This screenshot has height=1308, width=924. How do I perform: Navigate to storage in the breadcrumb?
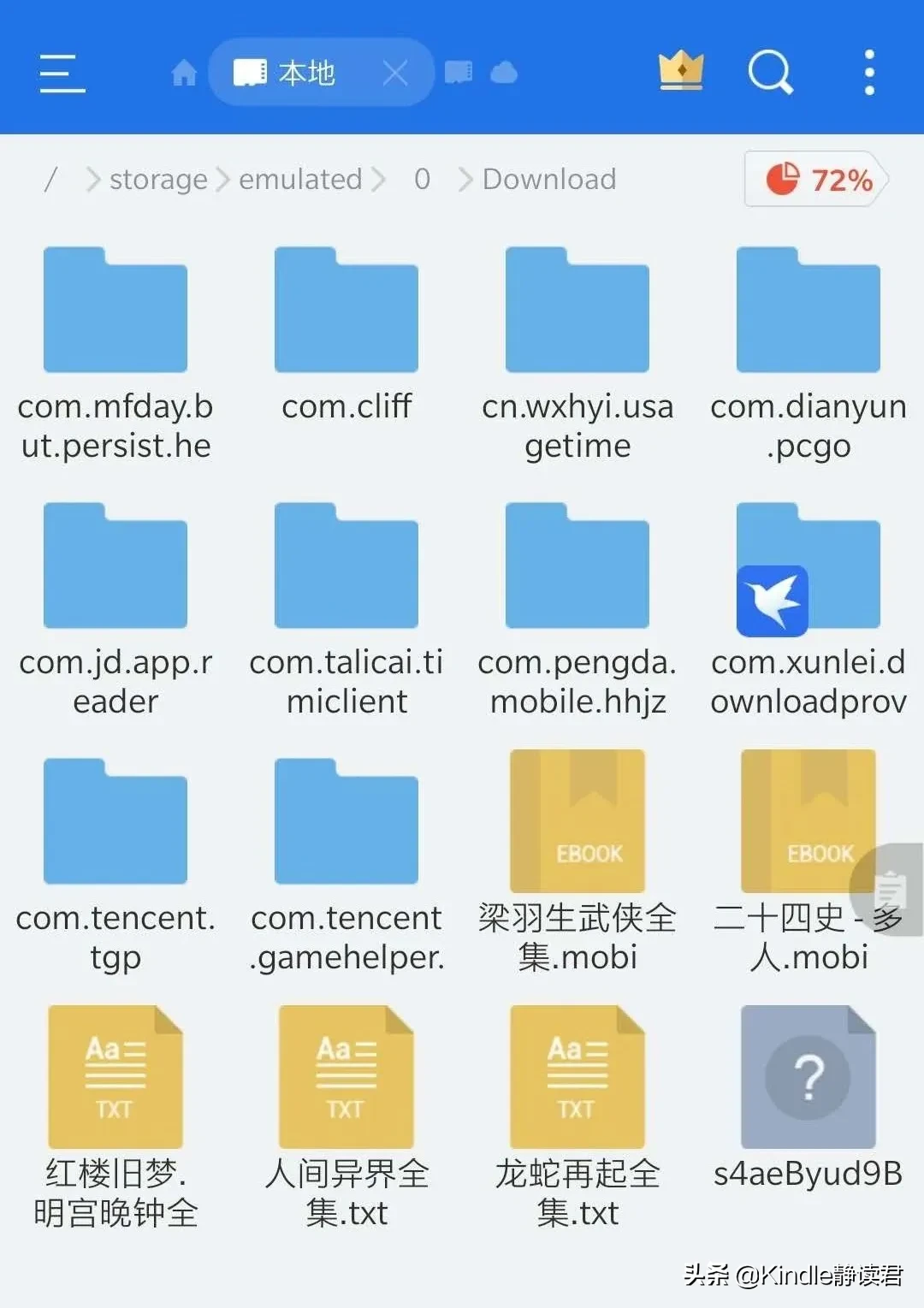click(x=158, y=179)
